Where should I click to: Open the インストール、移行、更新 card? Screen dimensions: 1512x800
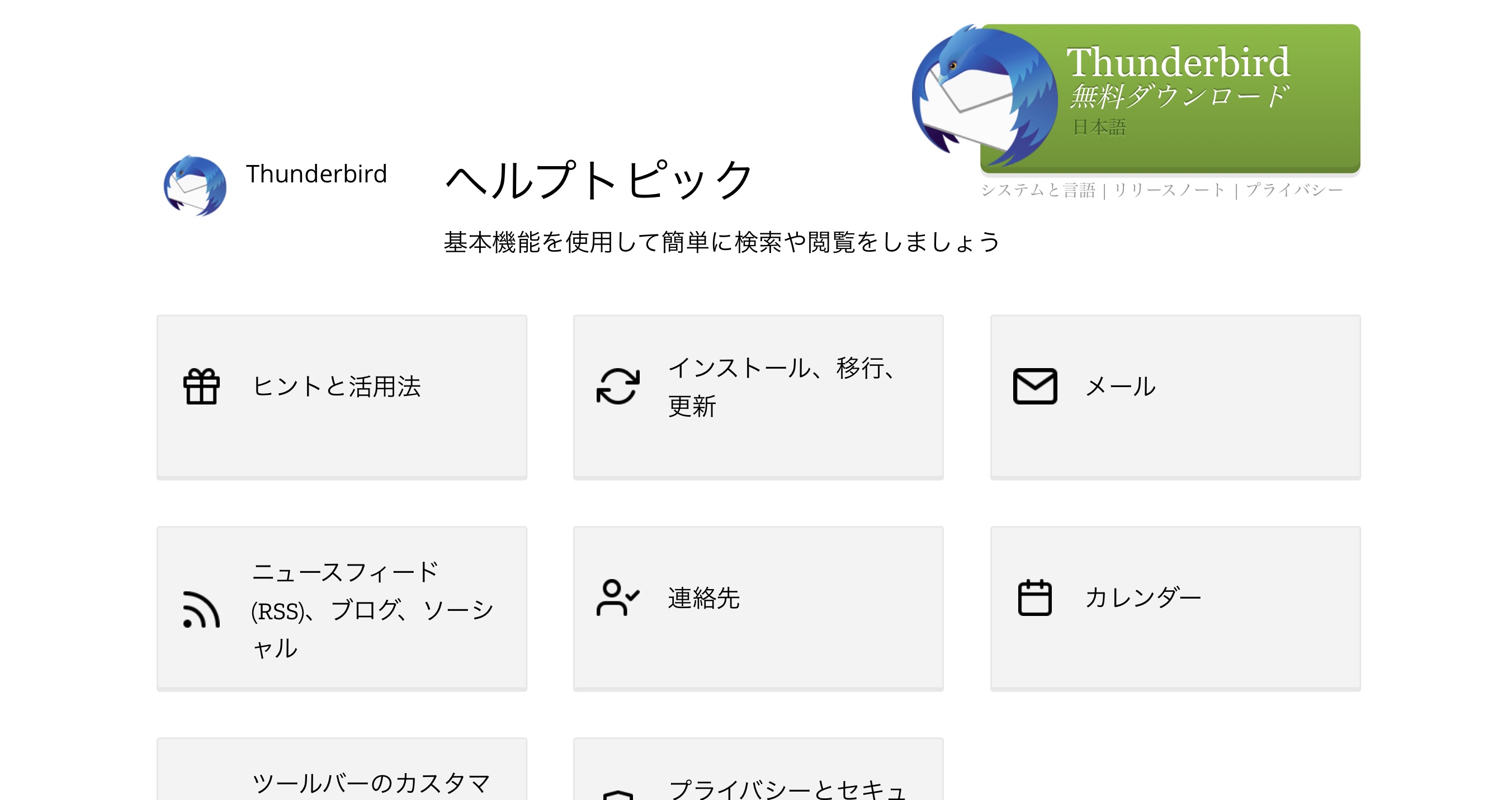[x=758, y=397]
